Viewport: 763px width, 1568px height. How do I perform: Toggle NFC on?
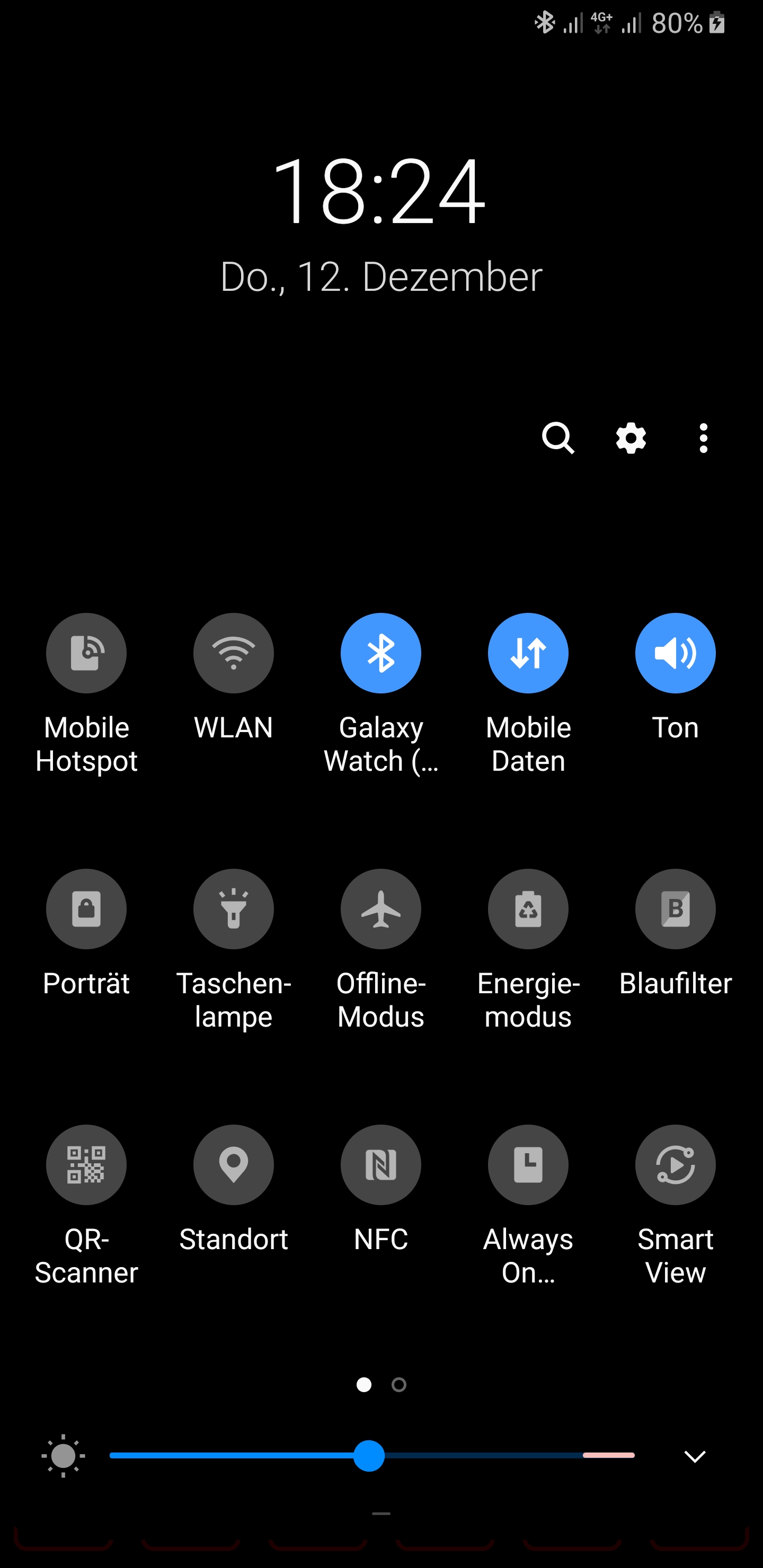coord(380,1164)
